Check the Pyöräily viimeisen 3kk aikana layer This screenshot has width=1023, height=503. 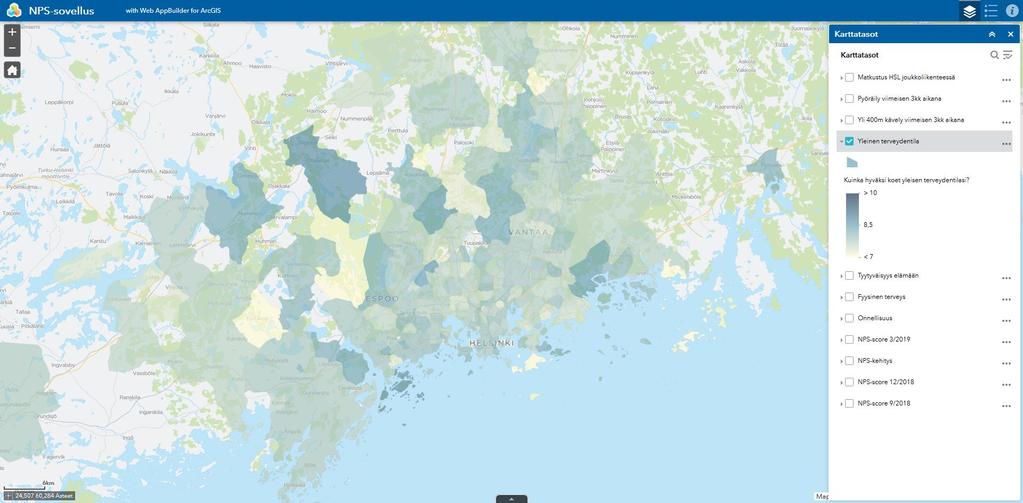[849, 99]
